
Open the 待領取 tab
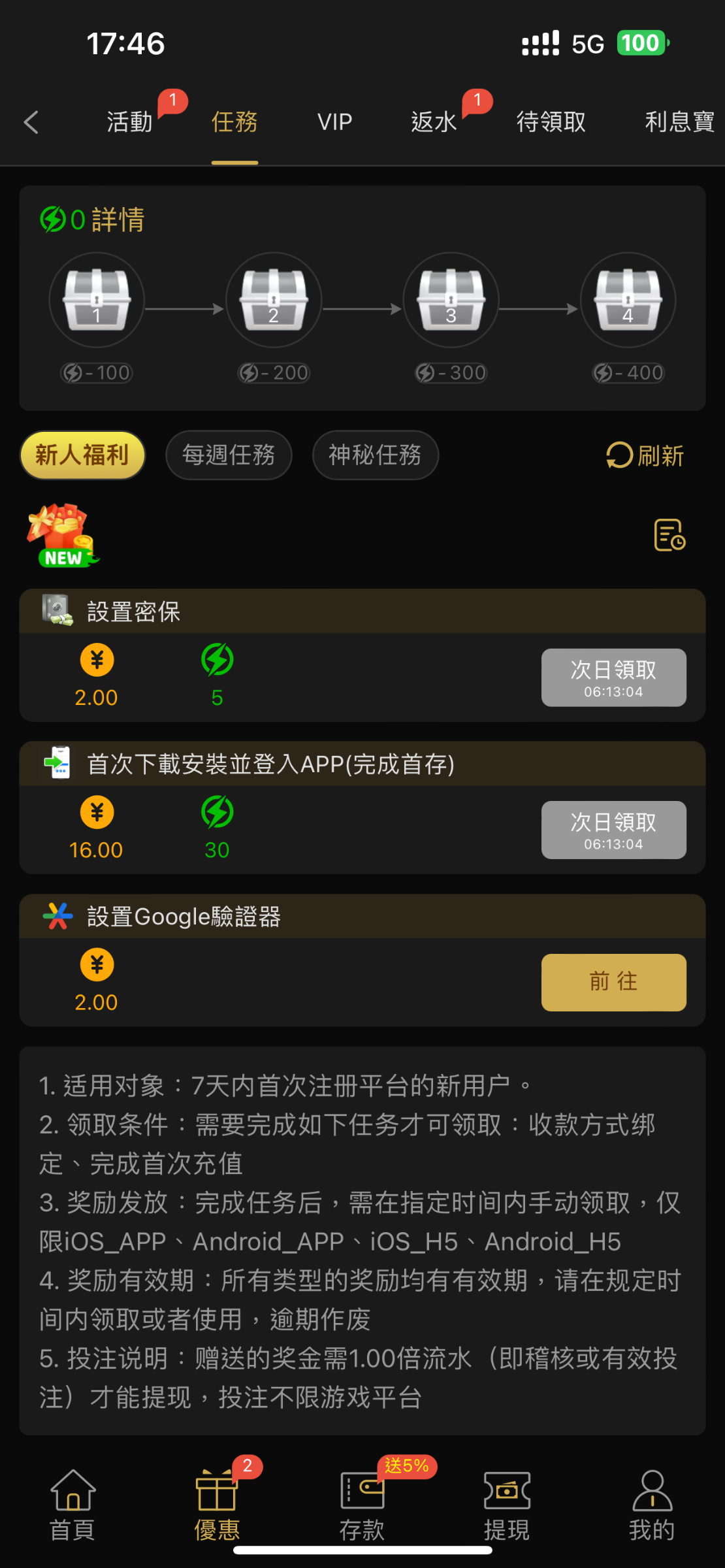coord(551,122)
